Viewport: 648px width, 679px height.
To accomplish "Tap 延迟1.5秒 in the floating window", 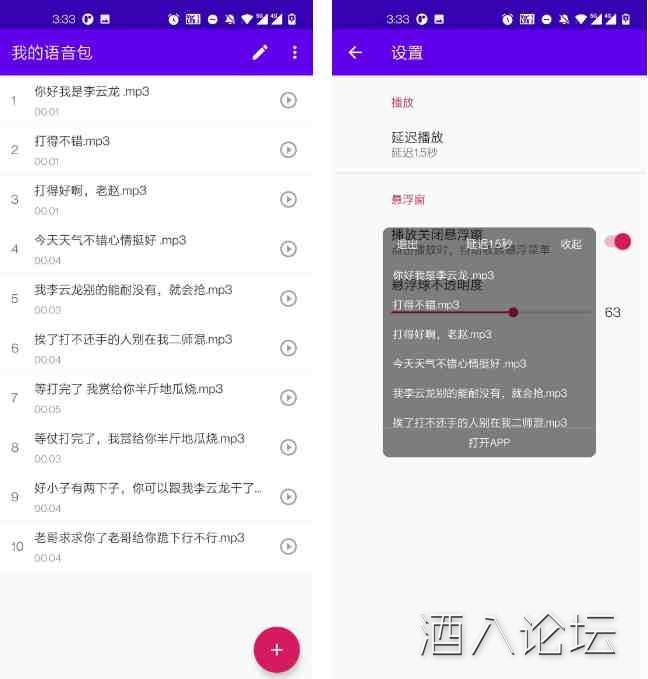I will pyautogui.click(x=489, y=244).
